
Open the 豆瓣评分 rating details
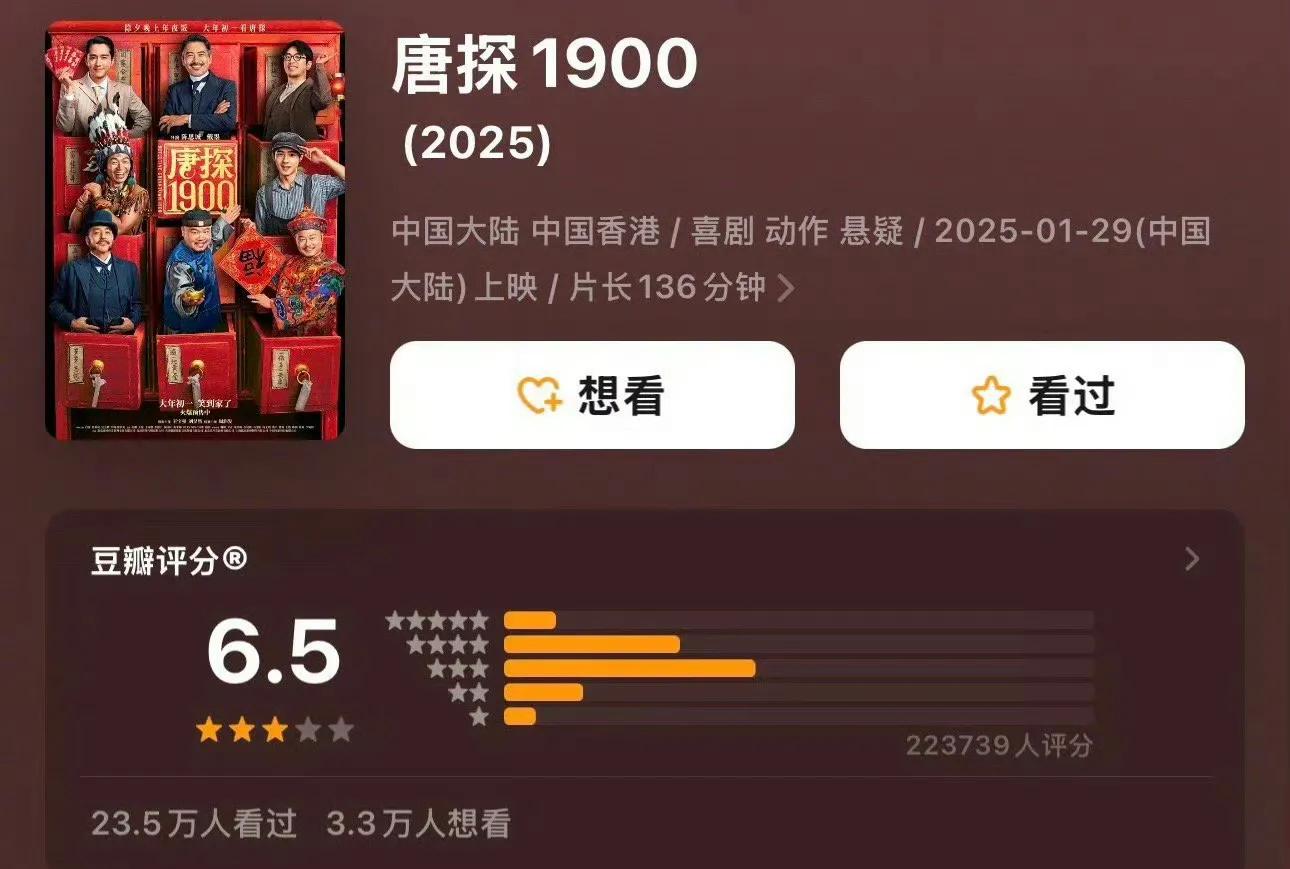pyautogui.click(x=1191, y=559)
